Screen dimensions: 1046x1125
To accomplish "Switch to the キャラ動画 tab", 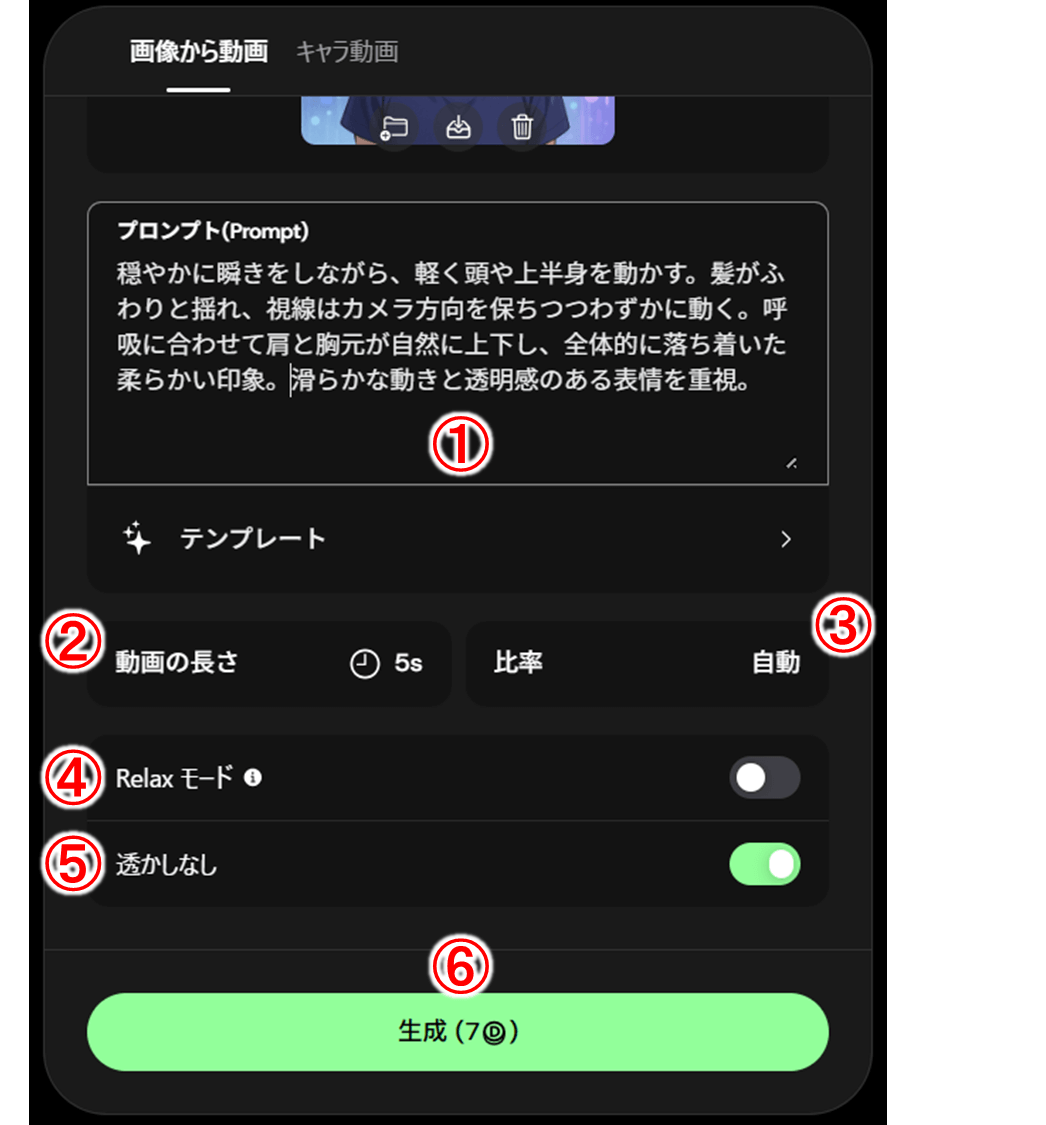I will pyautogui.click(x=347, y=52).
